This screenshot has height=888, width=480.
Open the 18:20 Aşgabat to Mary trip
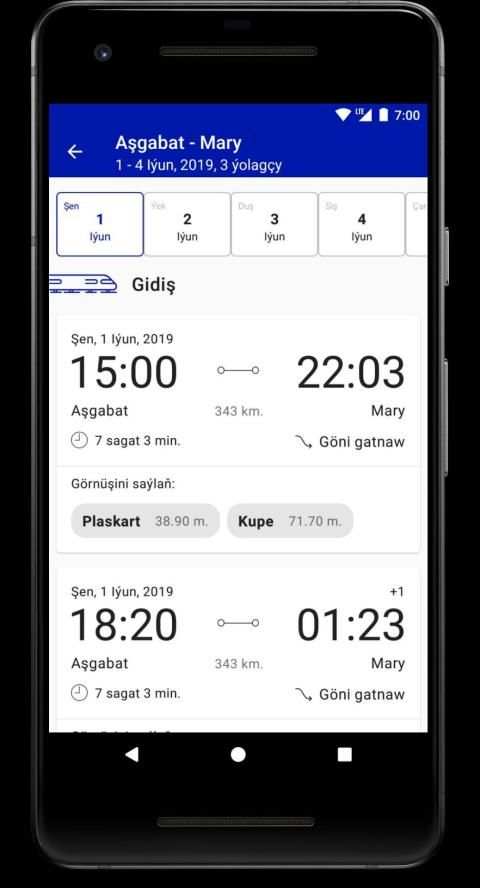point(238,644)
